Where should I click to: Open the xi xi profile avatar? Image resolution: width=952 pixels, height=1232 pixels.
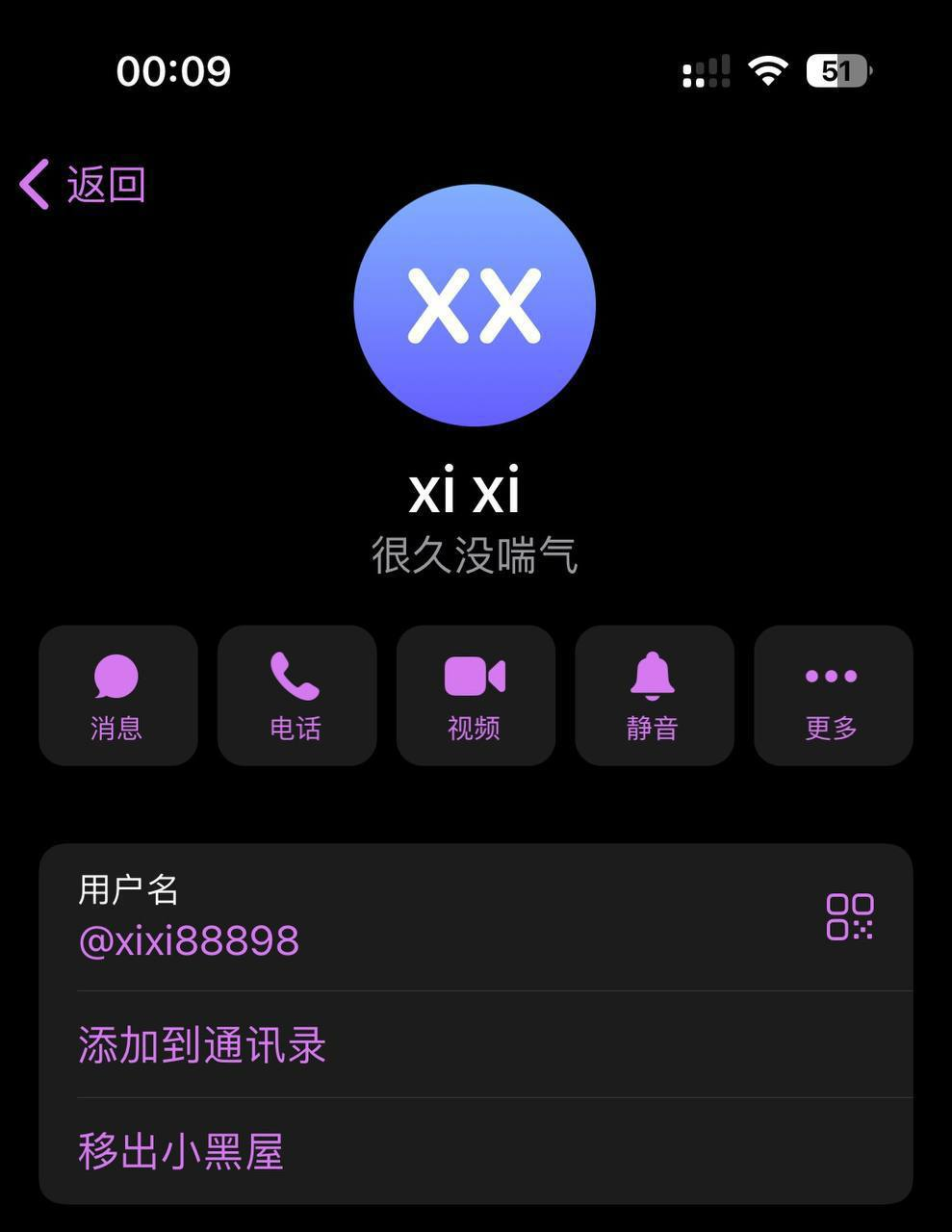click(475, 305)
